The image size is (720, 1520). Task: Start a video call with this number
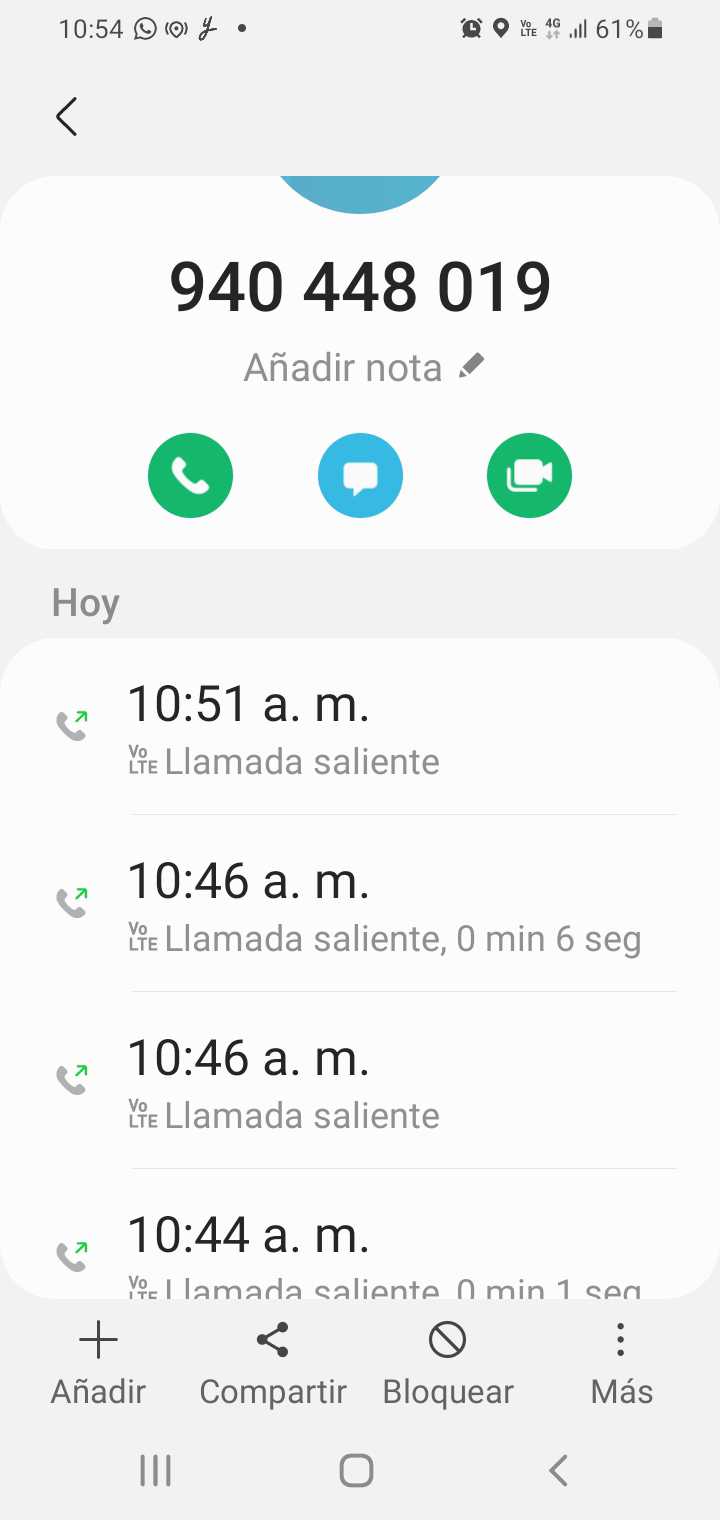(x=529, y=476)
